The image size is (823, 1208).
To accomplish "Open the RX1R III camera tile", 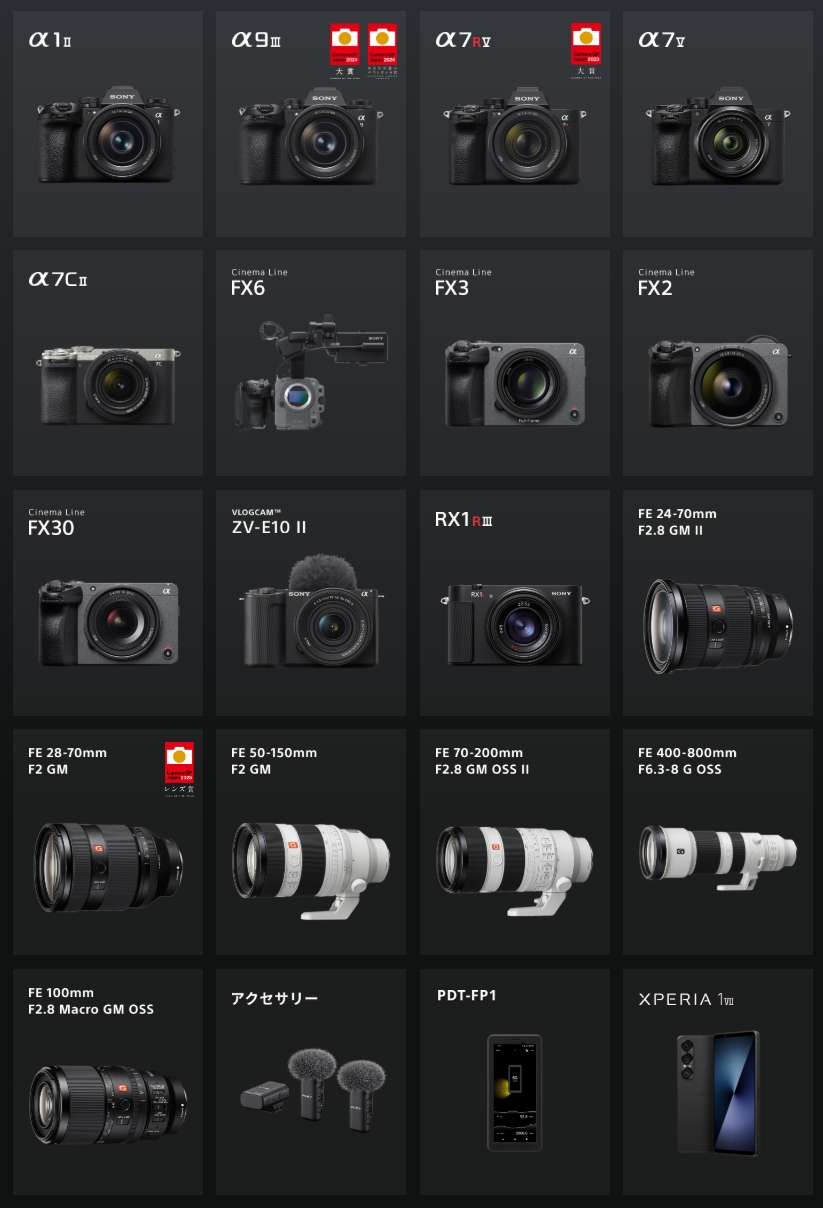I will (x=514, y=603).
